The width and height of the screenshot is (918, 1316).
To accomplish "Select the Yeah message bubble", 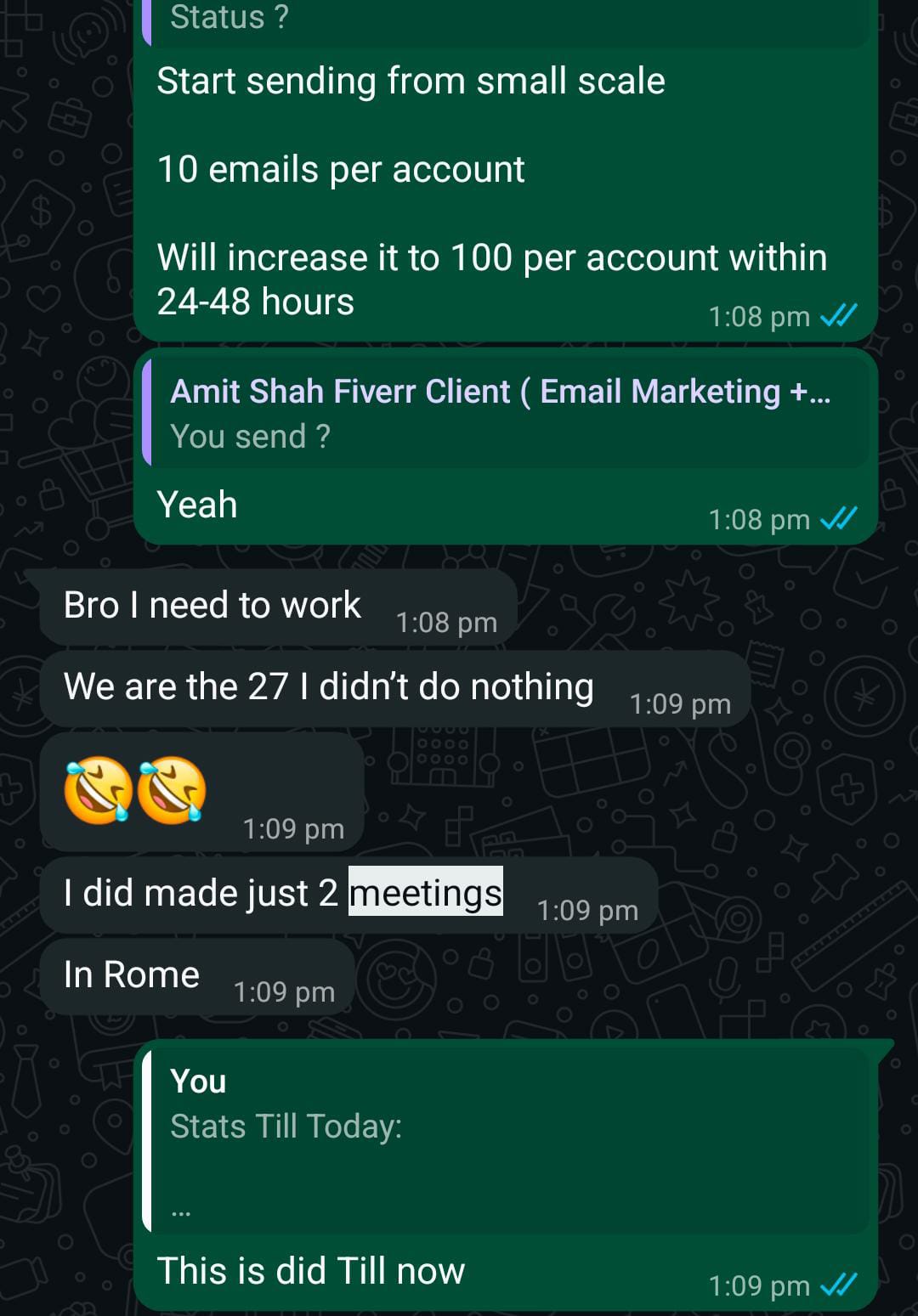I will [x=197, y=503].
